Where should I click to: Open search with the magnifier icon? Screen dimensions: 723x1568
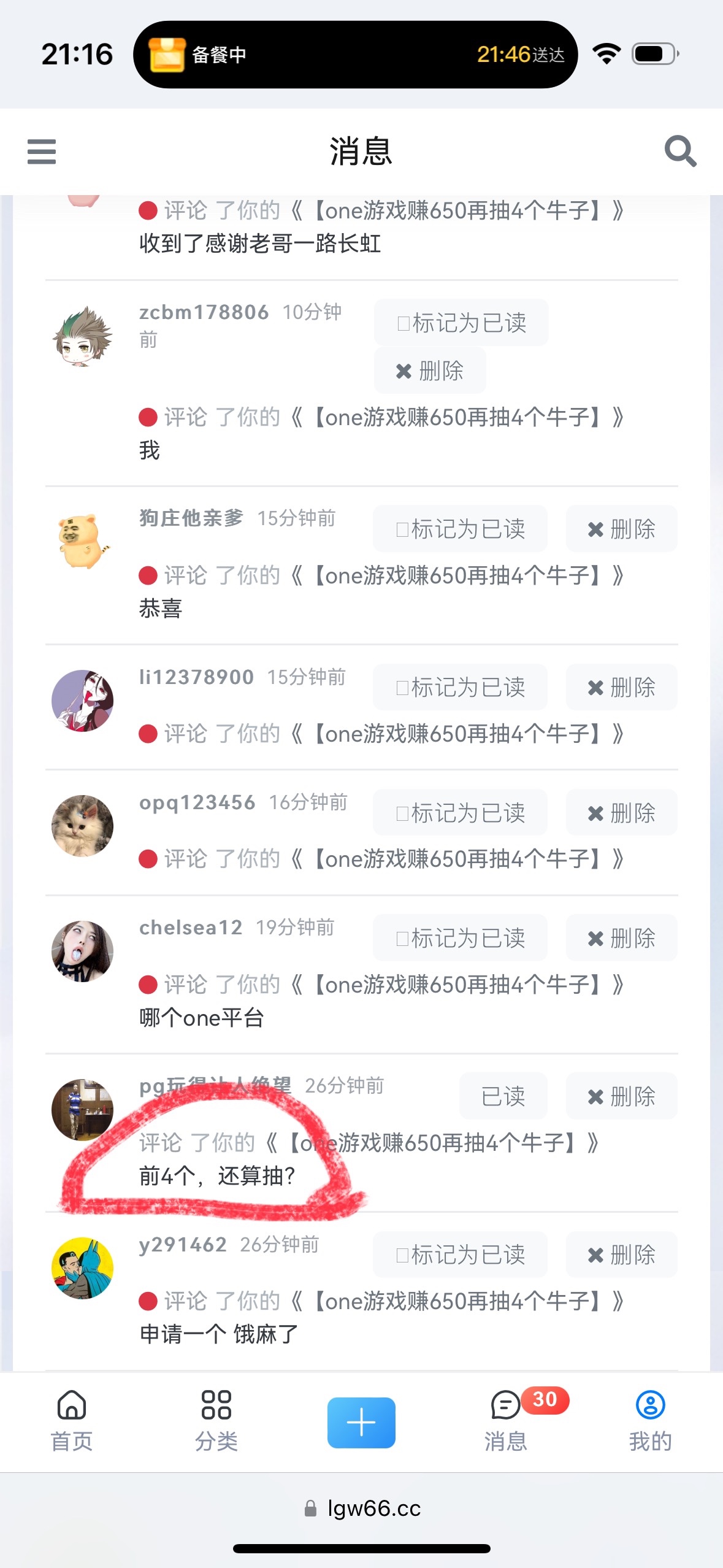coord(681,151)
